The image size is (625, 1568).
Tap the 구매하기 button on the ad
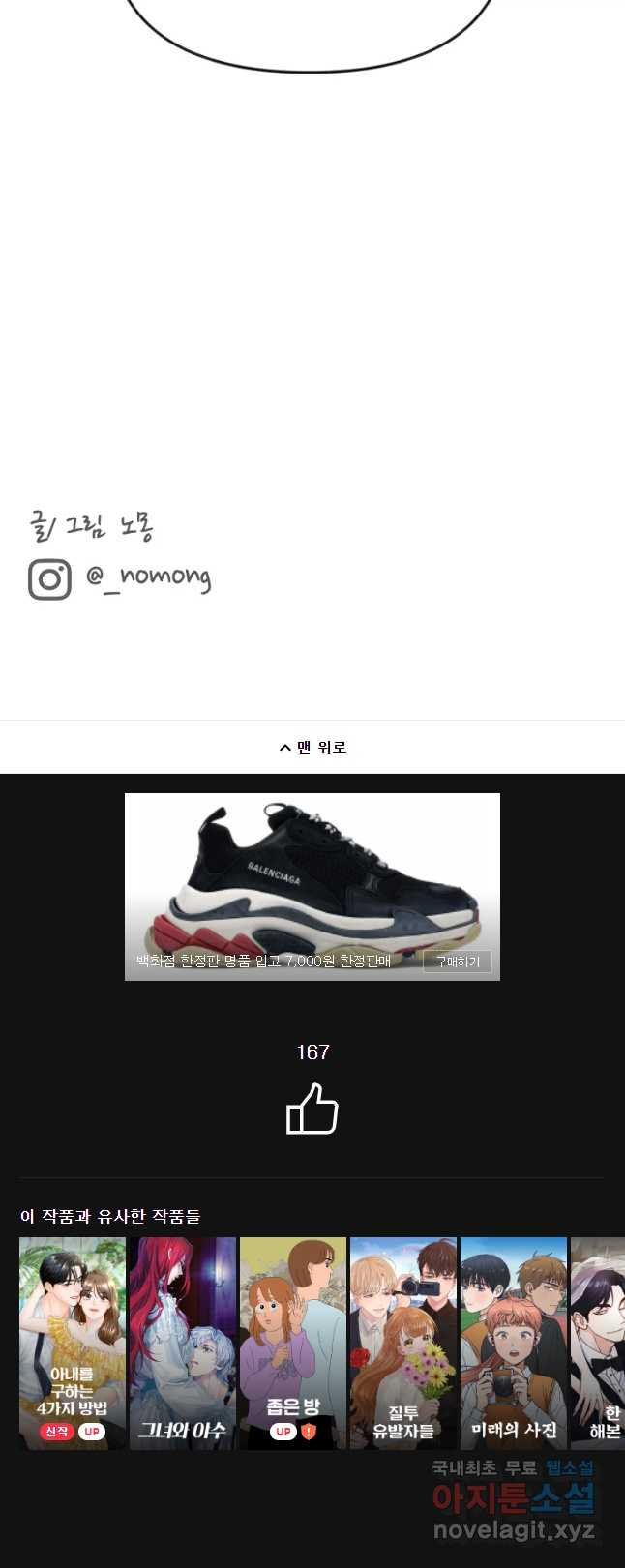[458, 961]
